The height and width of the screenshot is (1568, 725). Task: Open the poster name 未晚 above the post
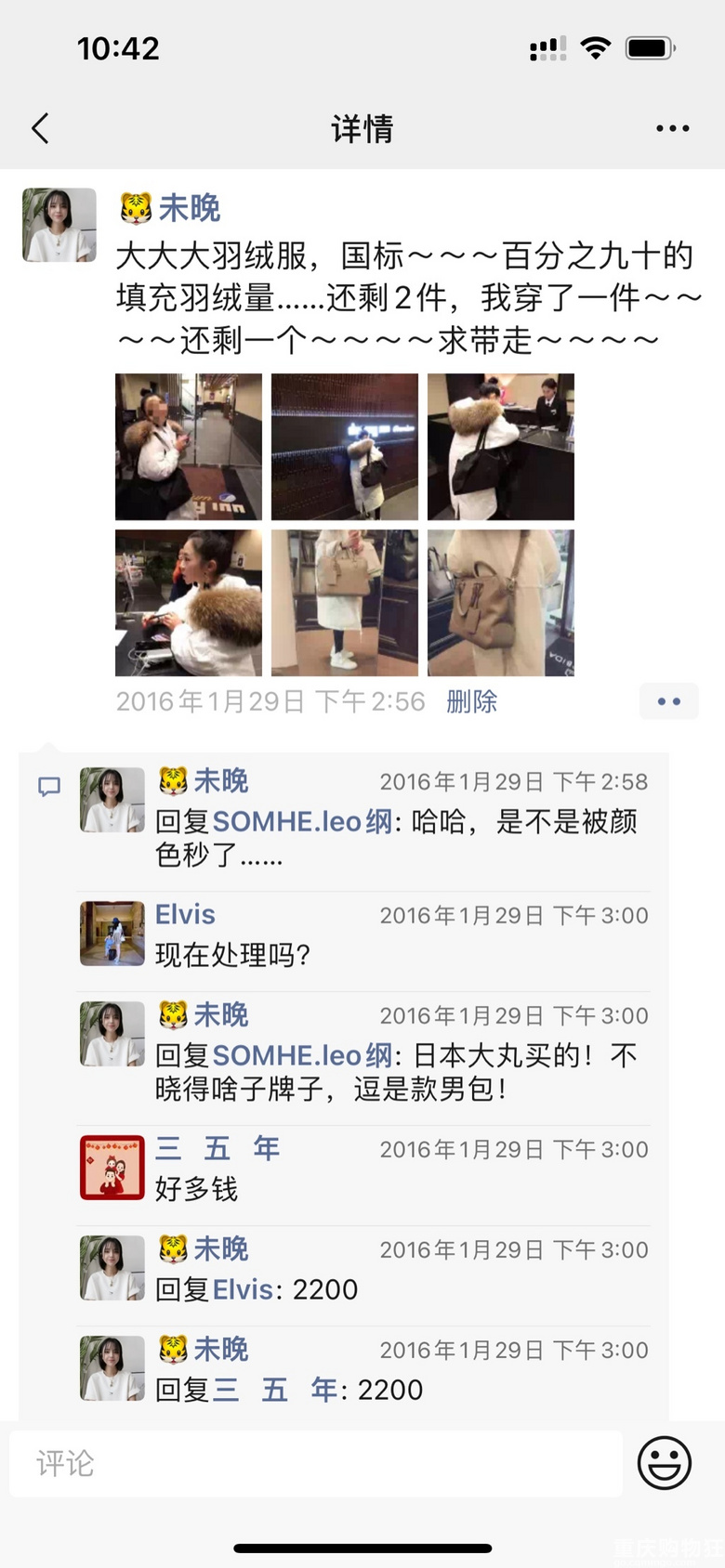(x=189, y=208)
